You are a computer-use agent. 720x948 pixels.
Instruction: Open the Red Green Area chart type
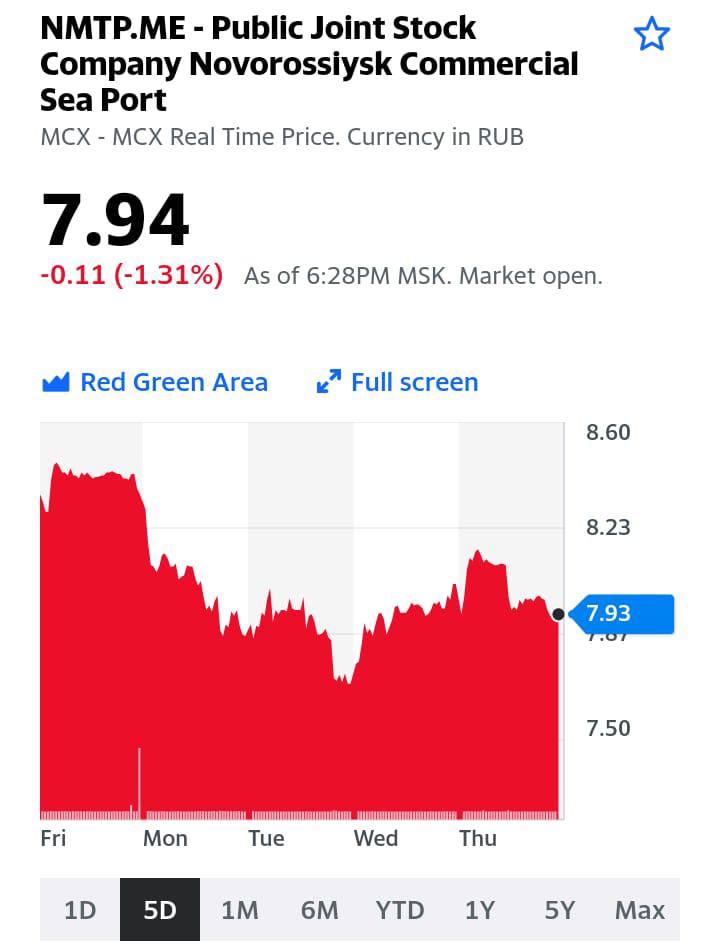point(155,382)
